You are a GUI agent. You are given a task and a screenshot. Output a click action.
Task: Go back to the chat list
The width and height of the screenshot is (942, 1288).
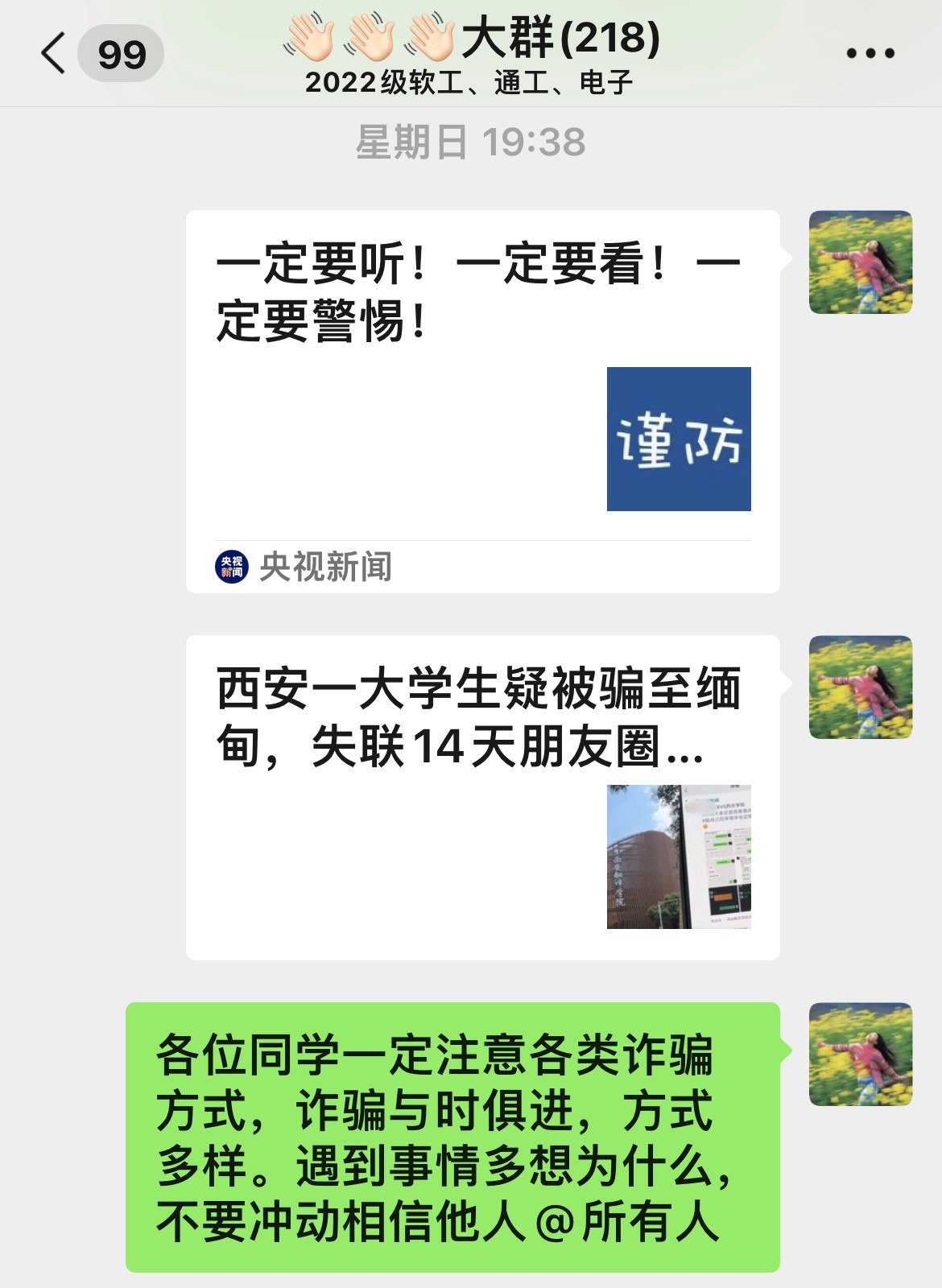[x=55, y=54]
